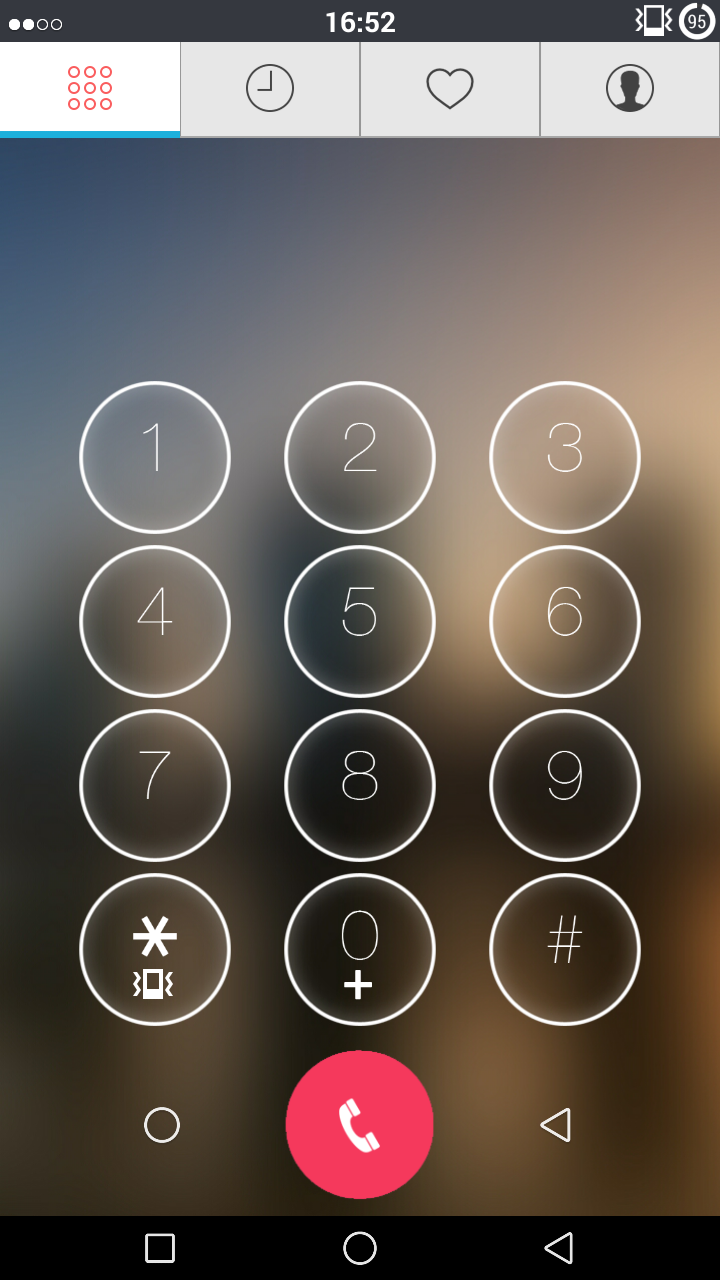Image resolution: width=720 pixels, height=1280 pixels.
Task: Enter digit 3 on the dial pad
Action: point(565,457)
